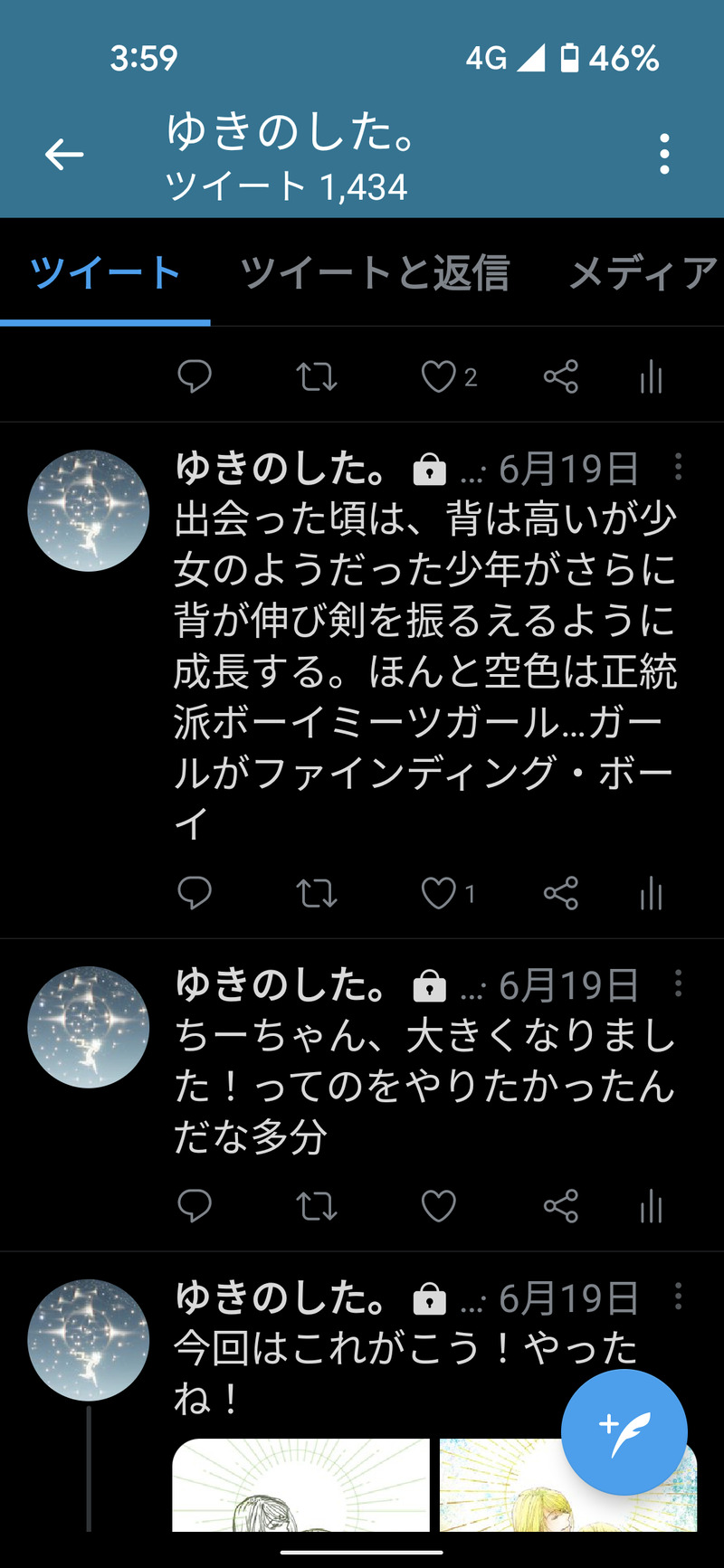Reply to the tweet starting with 出会った頃は
This screenshot has width=724, height=1568.
pyautogui.click(x=195, y=893)
